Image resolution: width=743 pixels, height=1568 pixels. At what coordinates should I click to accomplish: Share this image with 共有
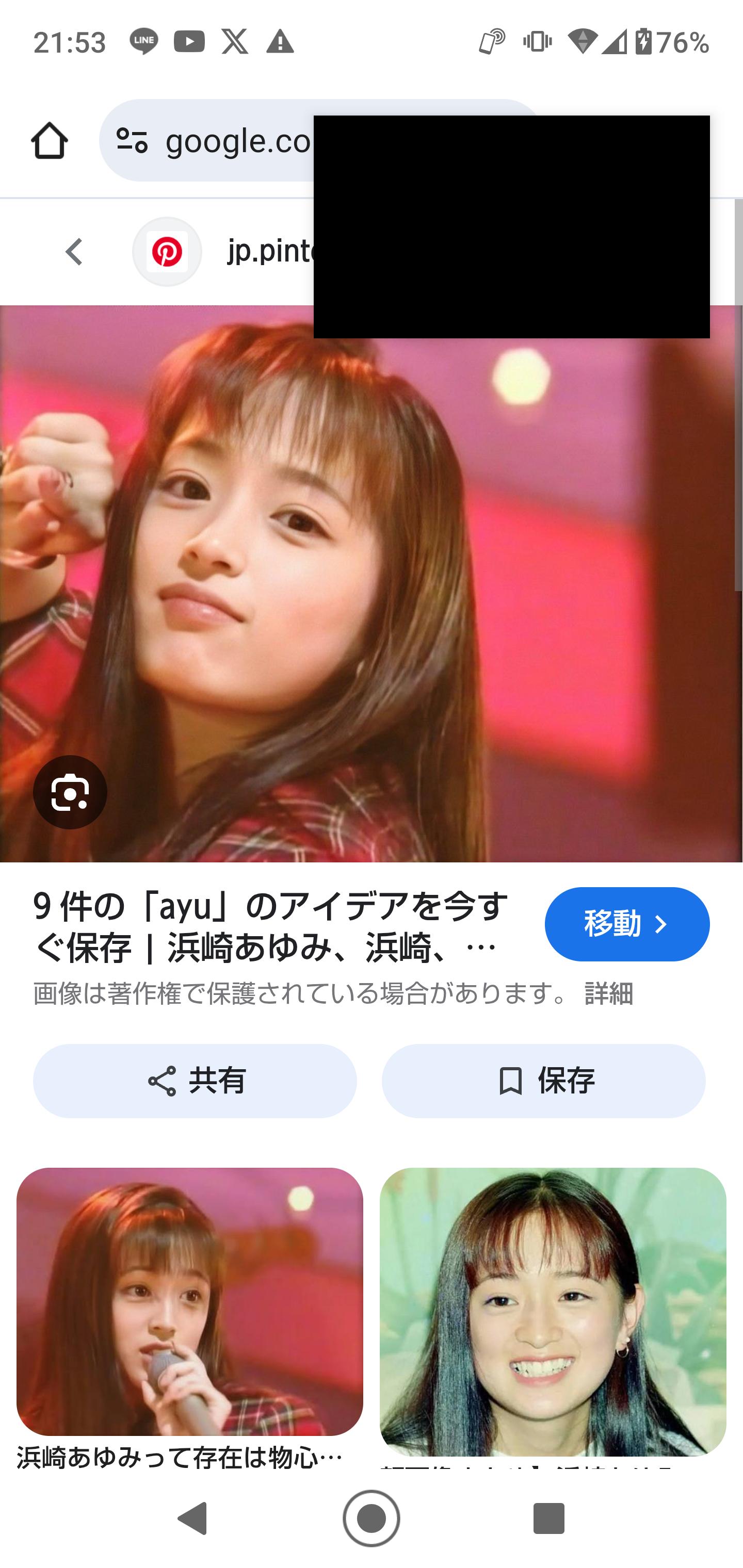[195, 1081]
